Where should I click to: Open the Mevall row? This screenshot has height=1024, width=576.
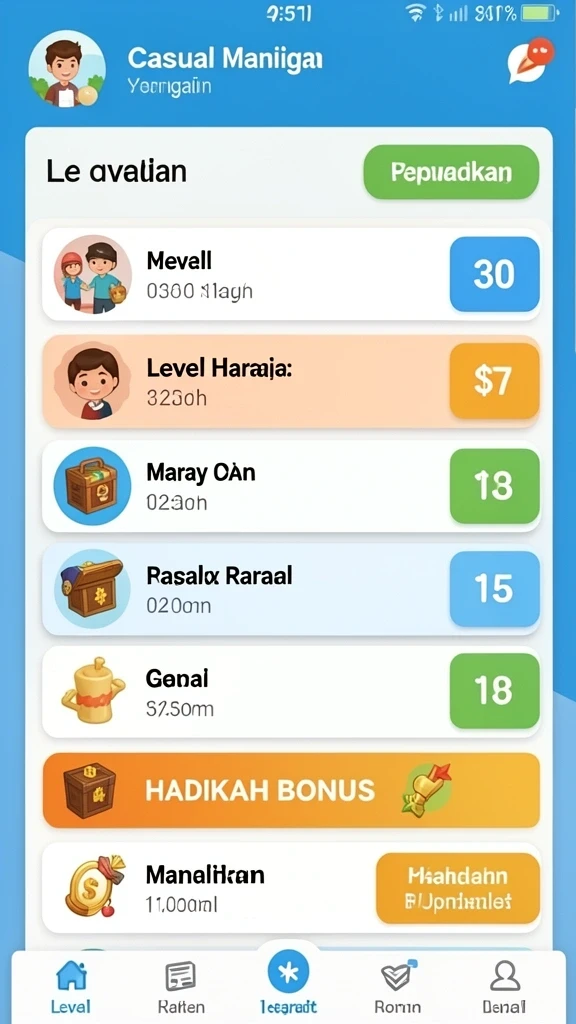point(291,274)
